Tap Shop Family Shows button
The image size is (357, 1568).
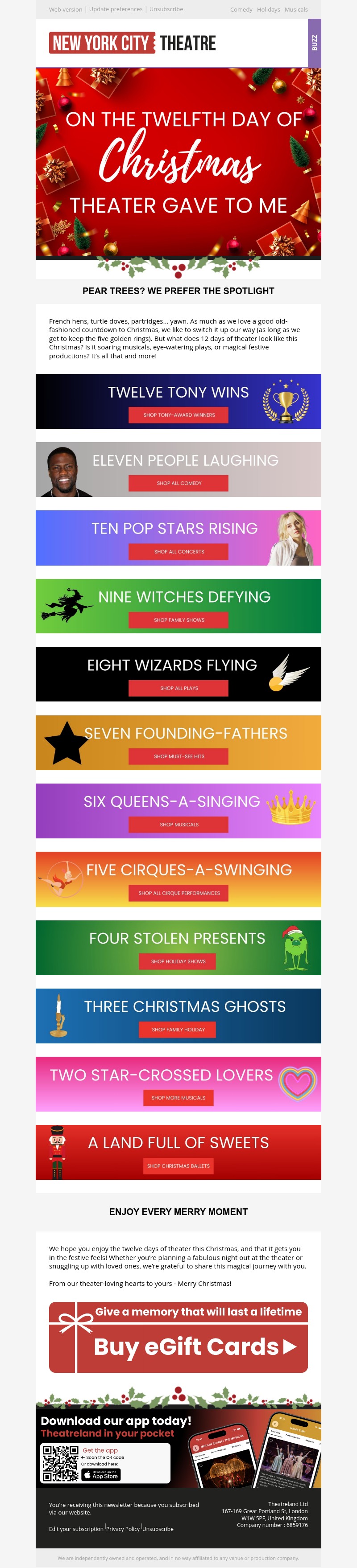point(178,620)
